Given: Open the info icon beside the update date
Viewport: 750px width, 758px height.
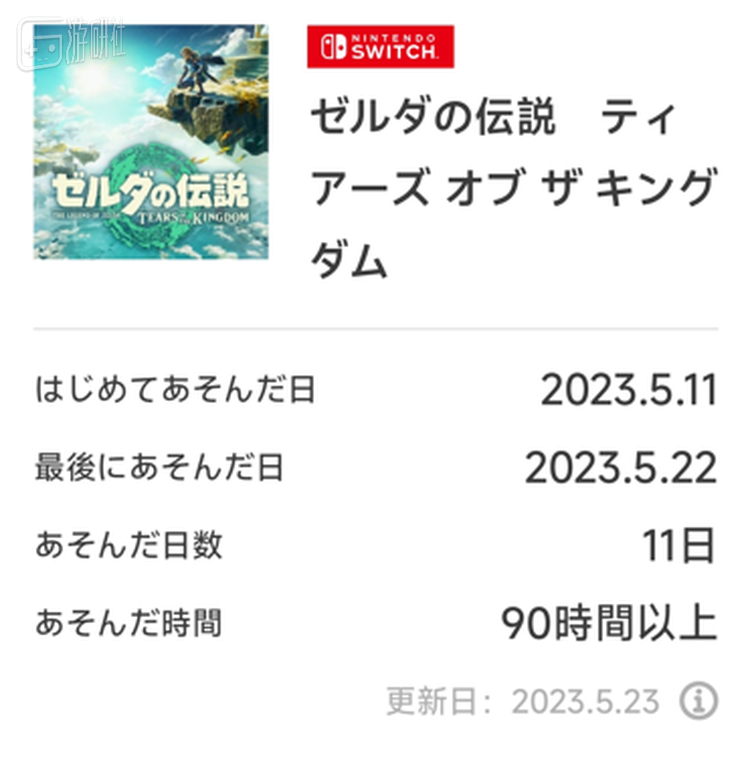Looking at the screenshot, I should [x=699, y=701].
